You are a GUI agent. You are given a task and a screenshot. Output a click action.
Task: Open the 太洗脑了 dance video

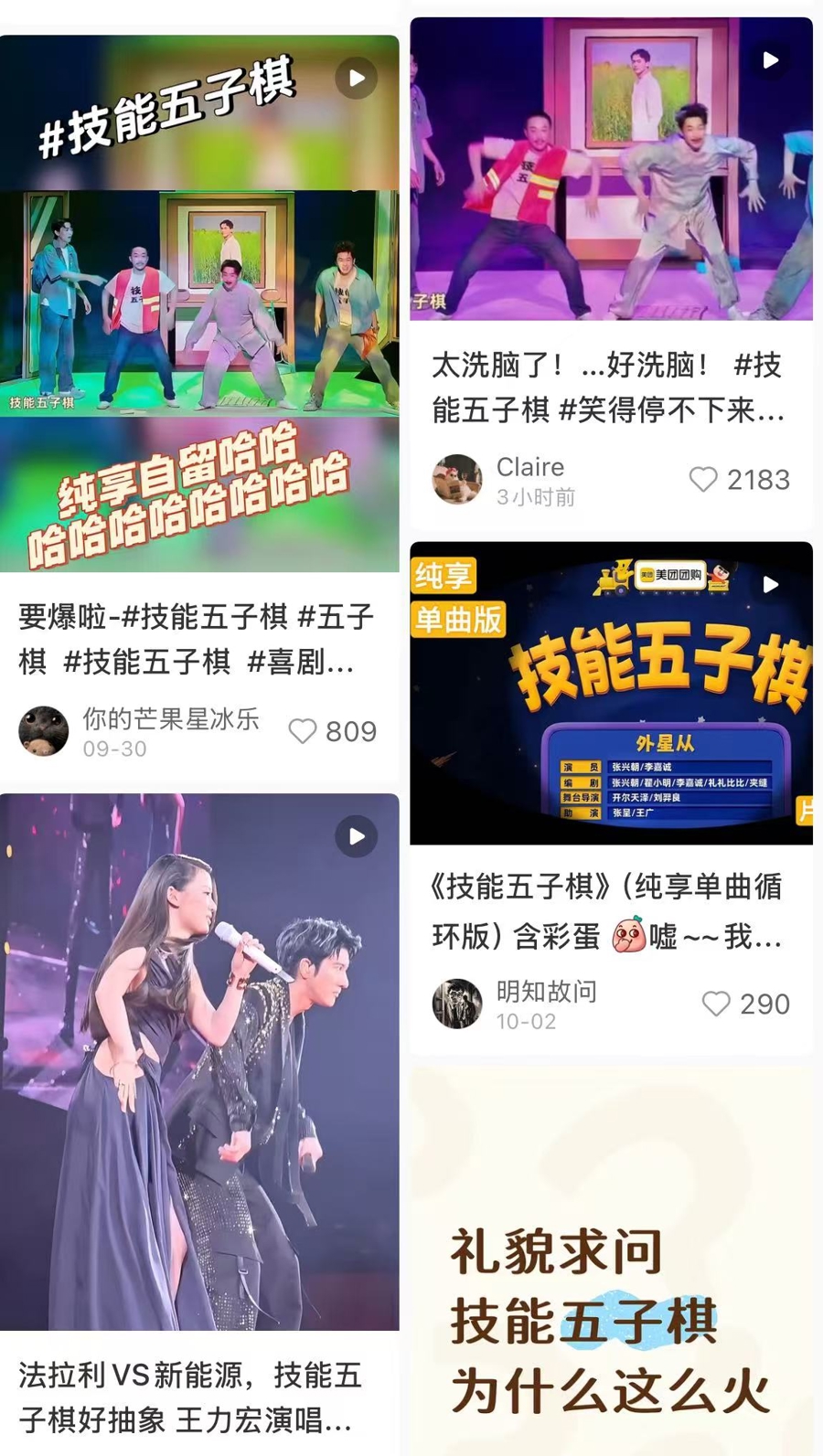[x=611, y=169]
